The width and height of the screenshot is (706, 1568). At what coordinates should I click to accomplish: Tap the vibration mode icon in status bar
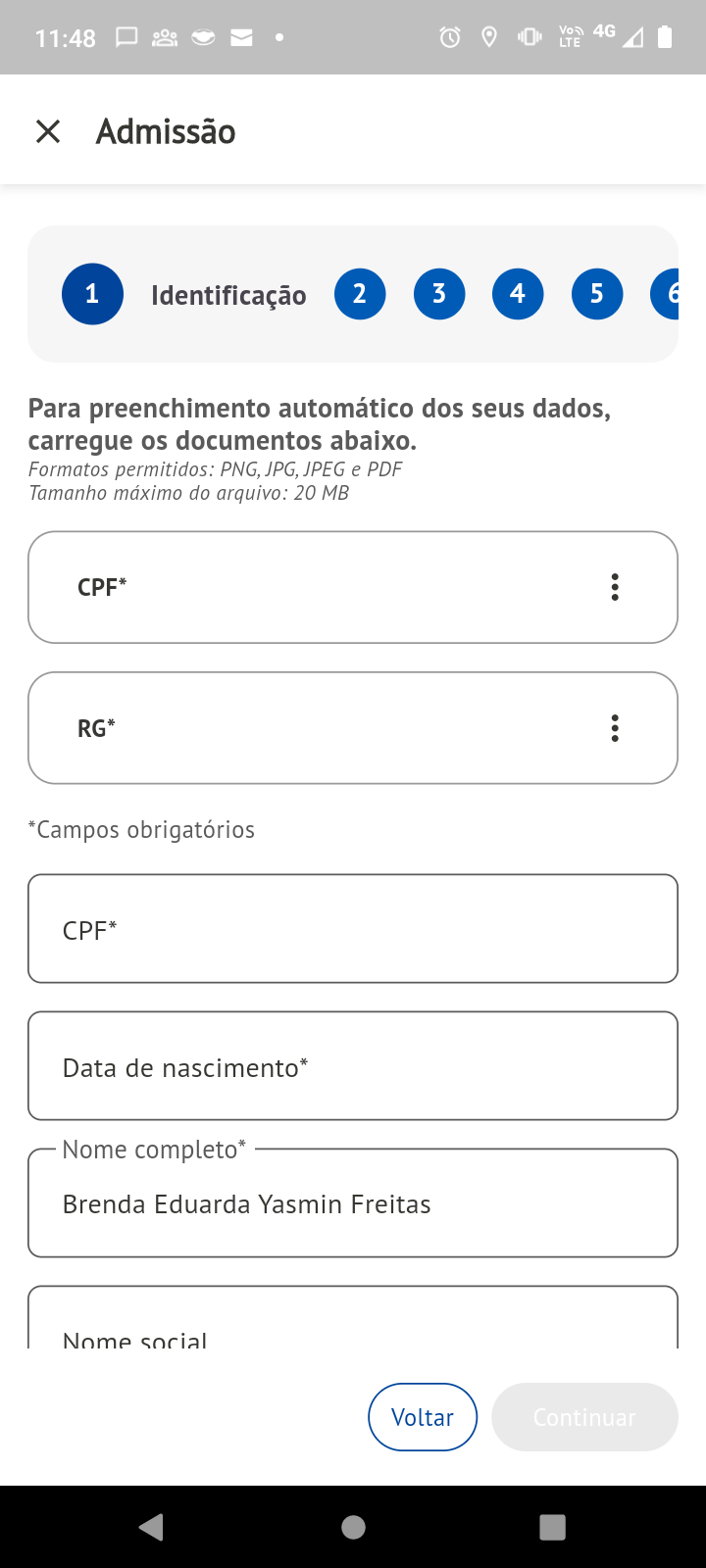(x=528, y=37)
